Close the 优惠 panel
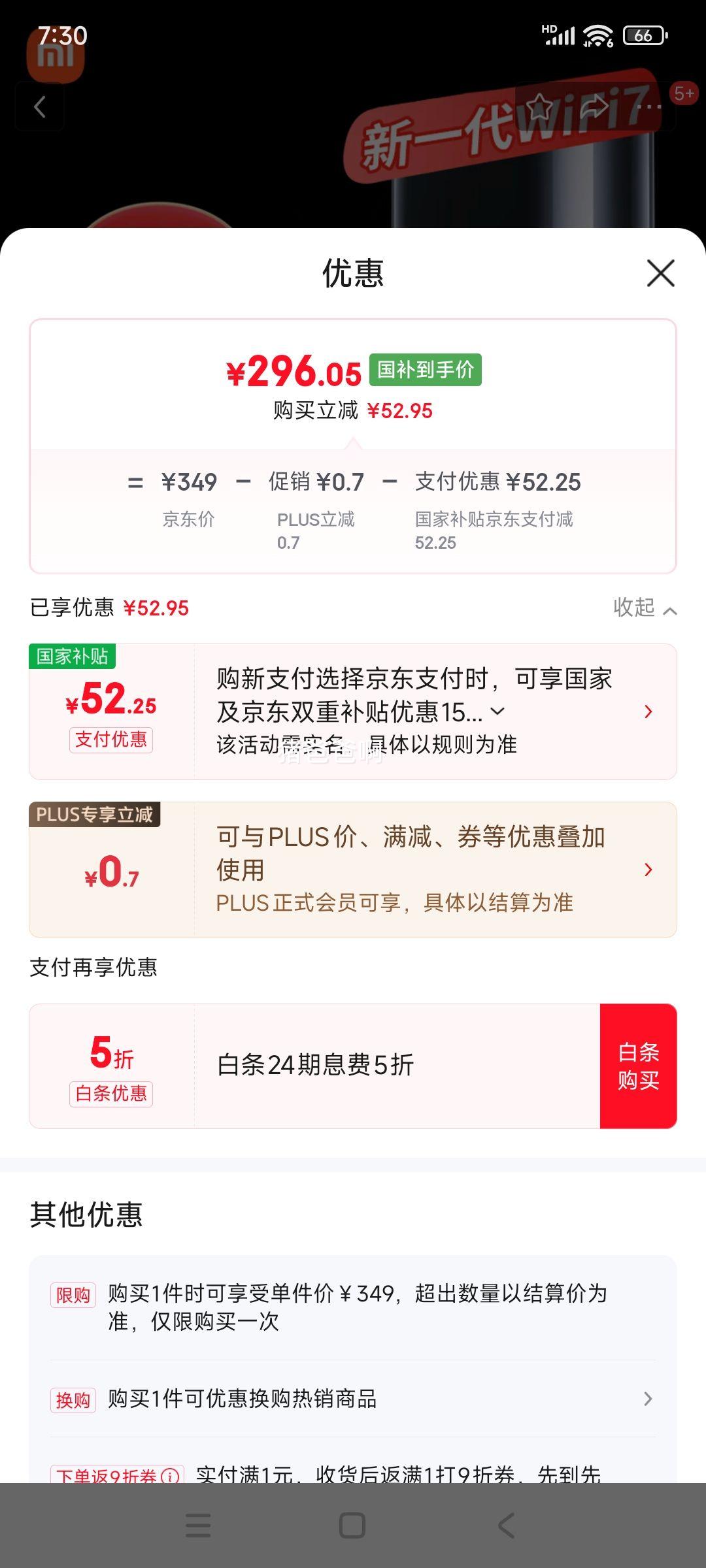This screenshot has height=1568, width=706. [660, 273]
